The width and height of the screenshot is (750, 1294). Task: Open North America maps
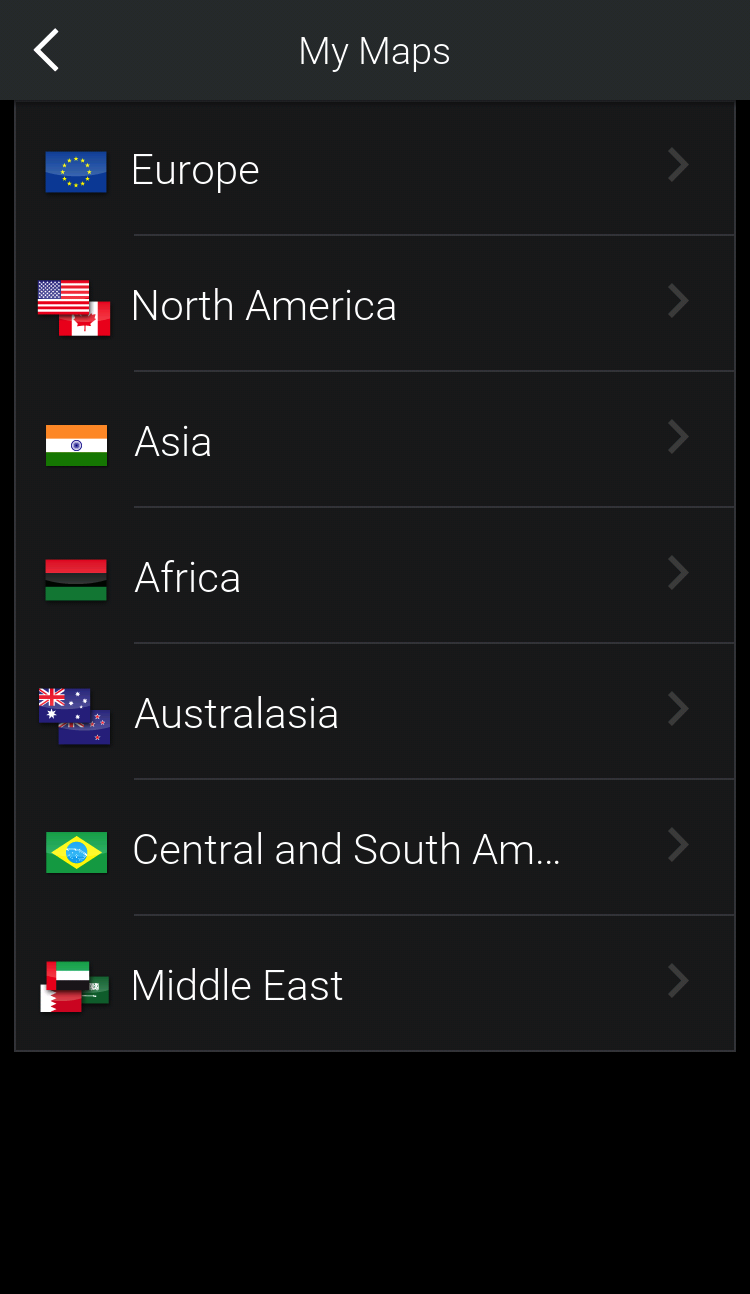click(x=375, y=304)
